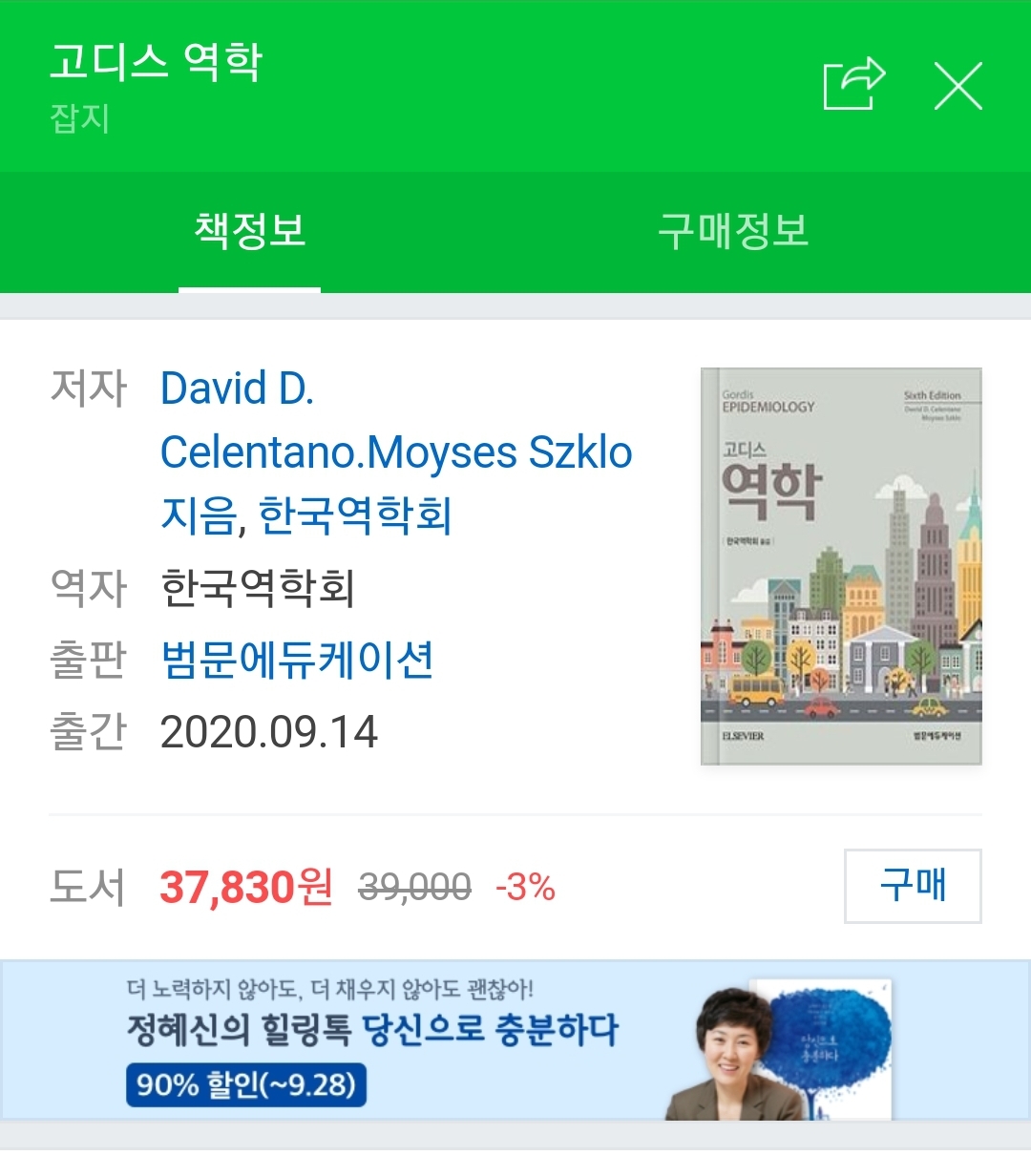
Task: Select the 책정보 tab
Action: (250, 232)
